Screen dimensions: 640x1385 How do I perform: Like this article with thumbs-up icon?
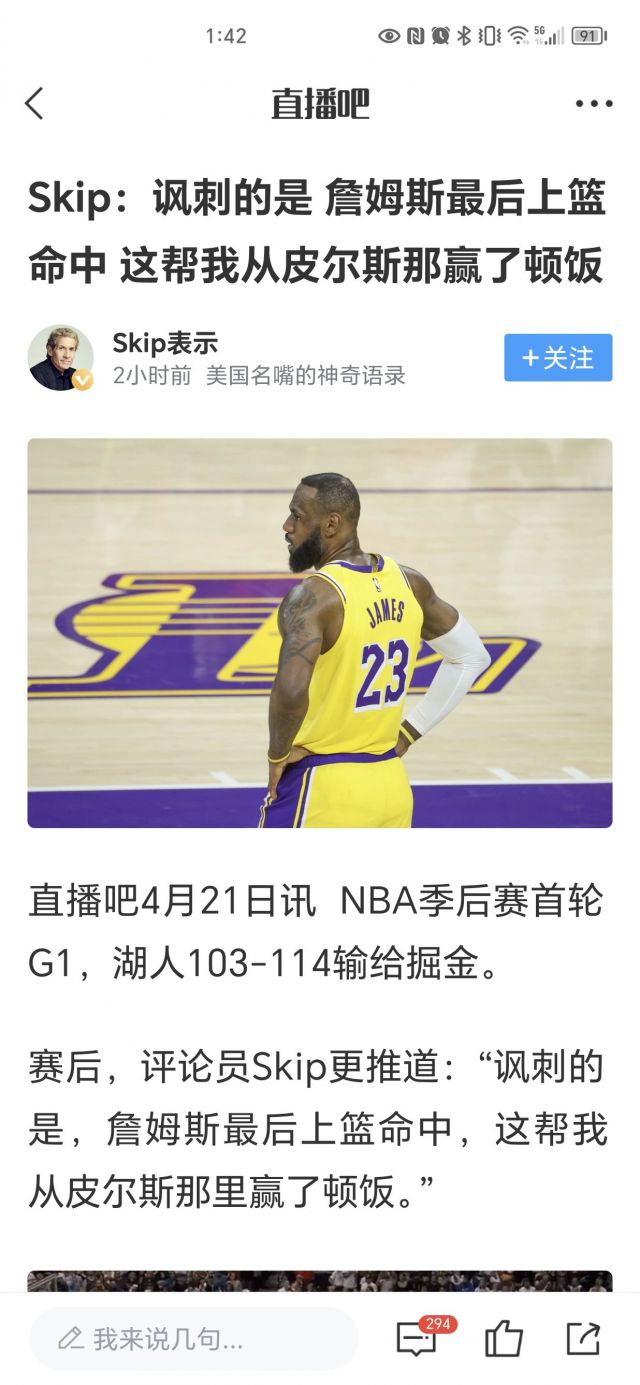click(503, 1339)
